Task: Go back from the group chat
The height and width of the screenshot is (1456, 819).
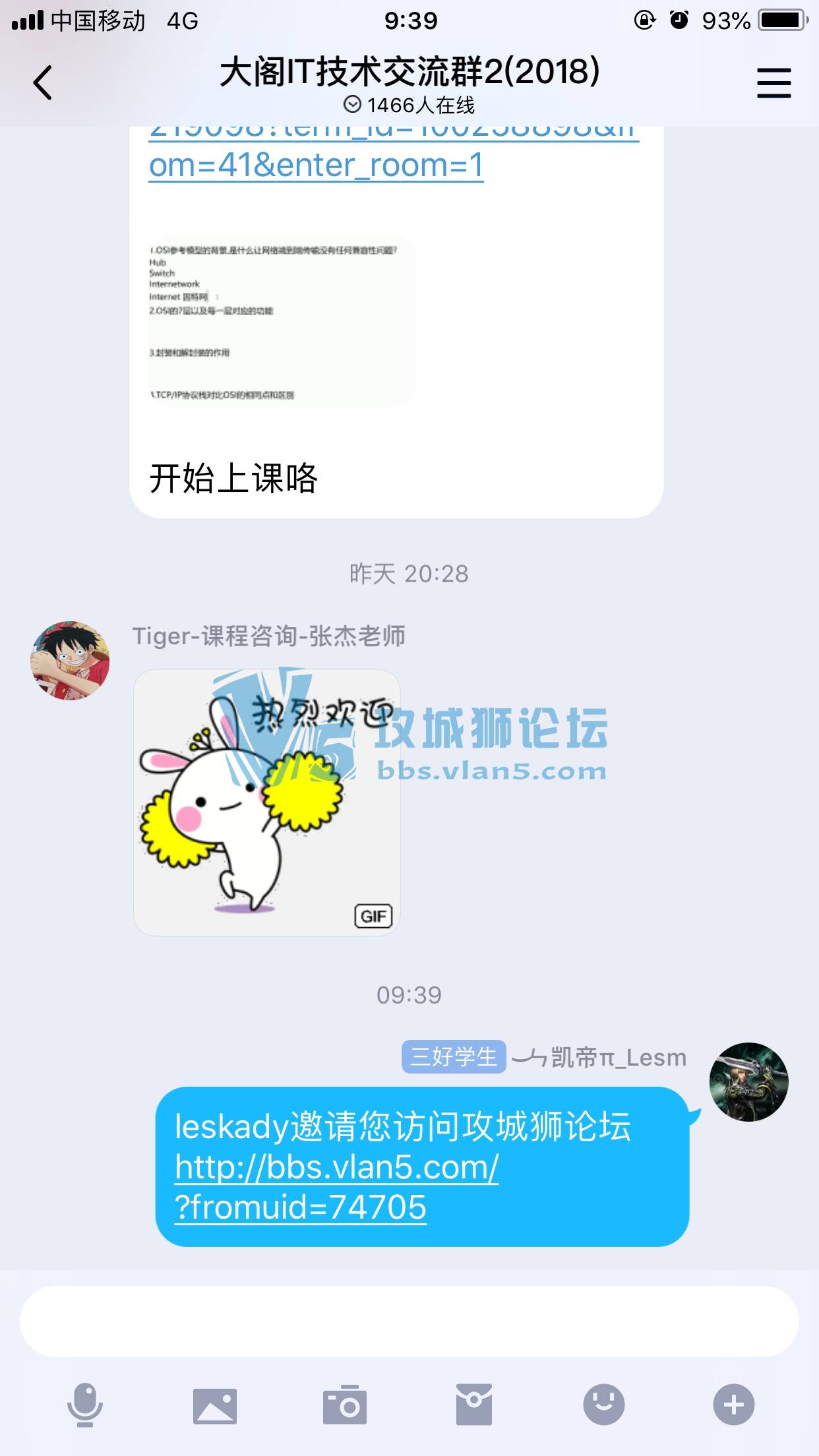Action: click(x=43, y=83)
